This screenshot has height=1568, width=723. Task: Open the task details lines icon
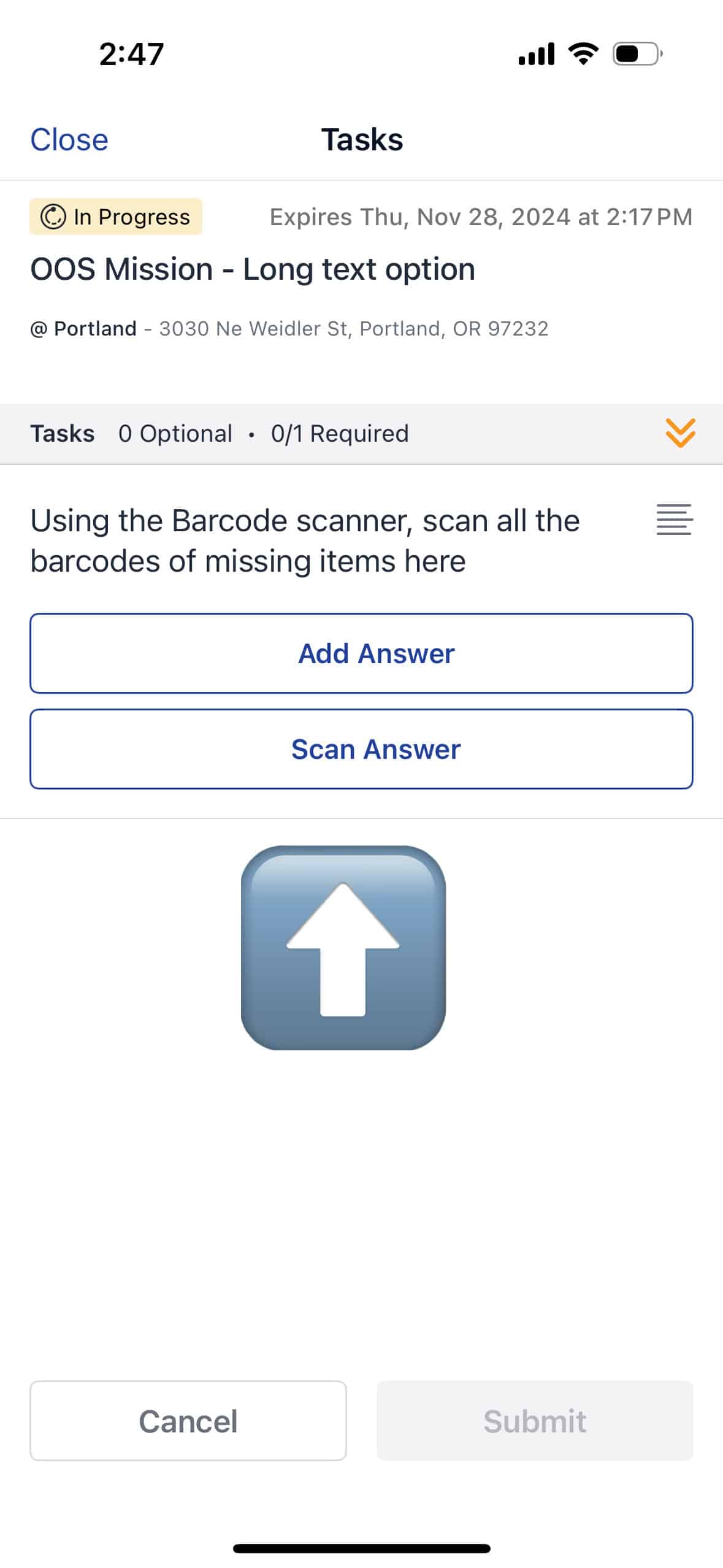[674, 520]
